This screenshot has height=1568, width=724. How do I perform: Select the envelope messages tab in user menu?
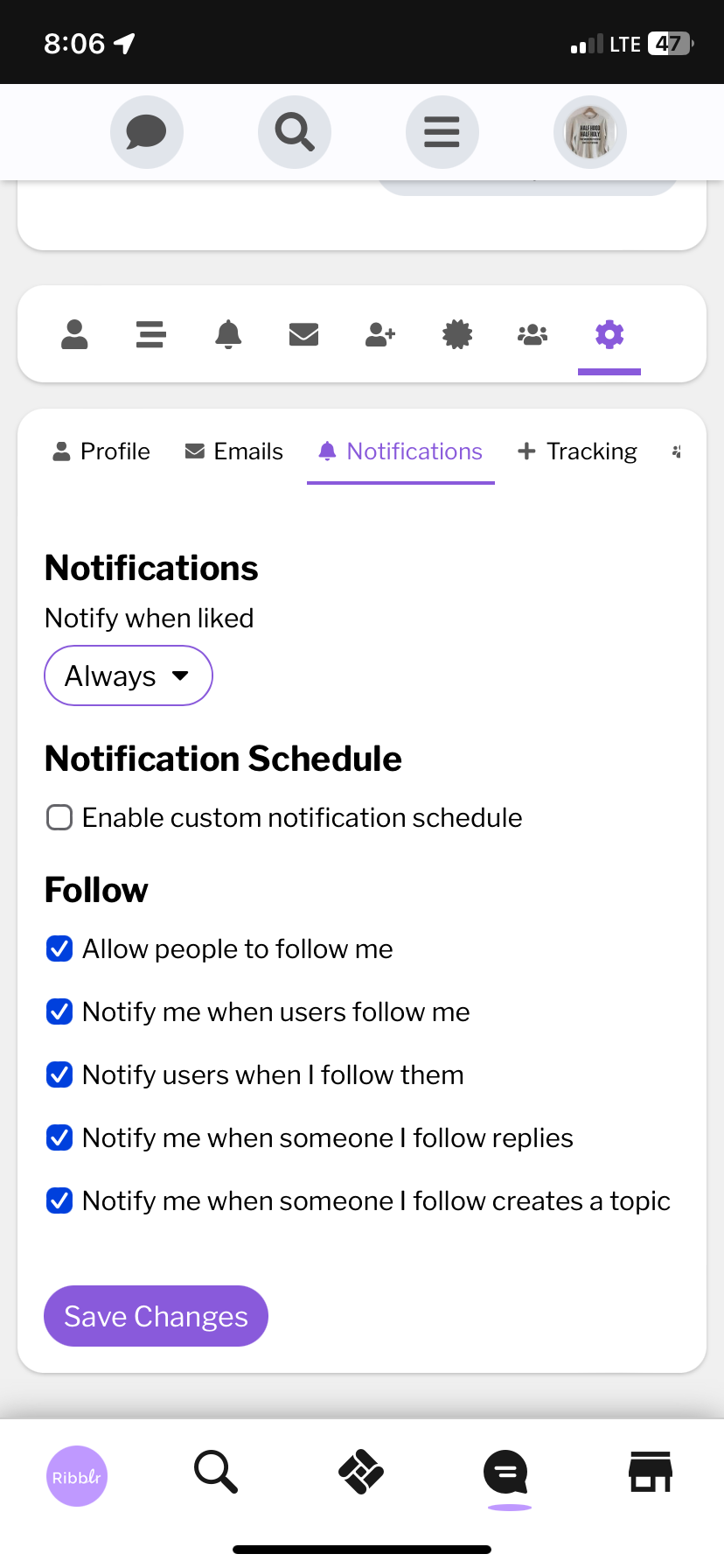pos(303,334)
